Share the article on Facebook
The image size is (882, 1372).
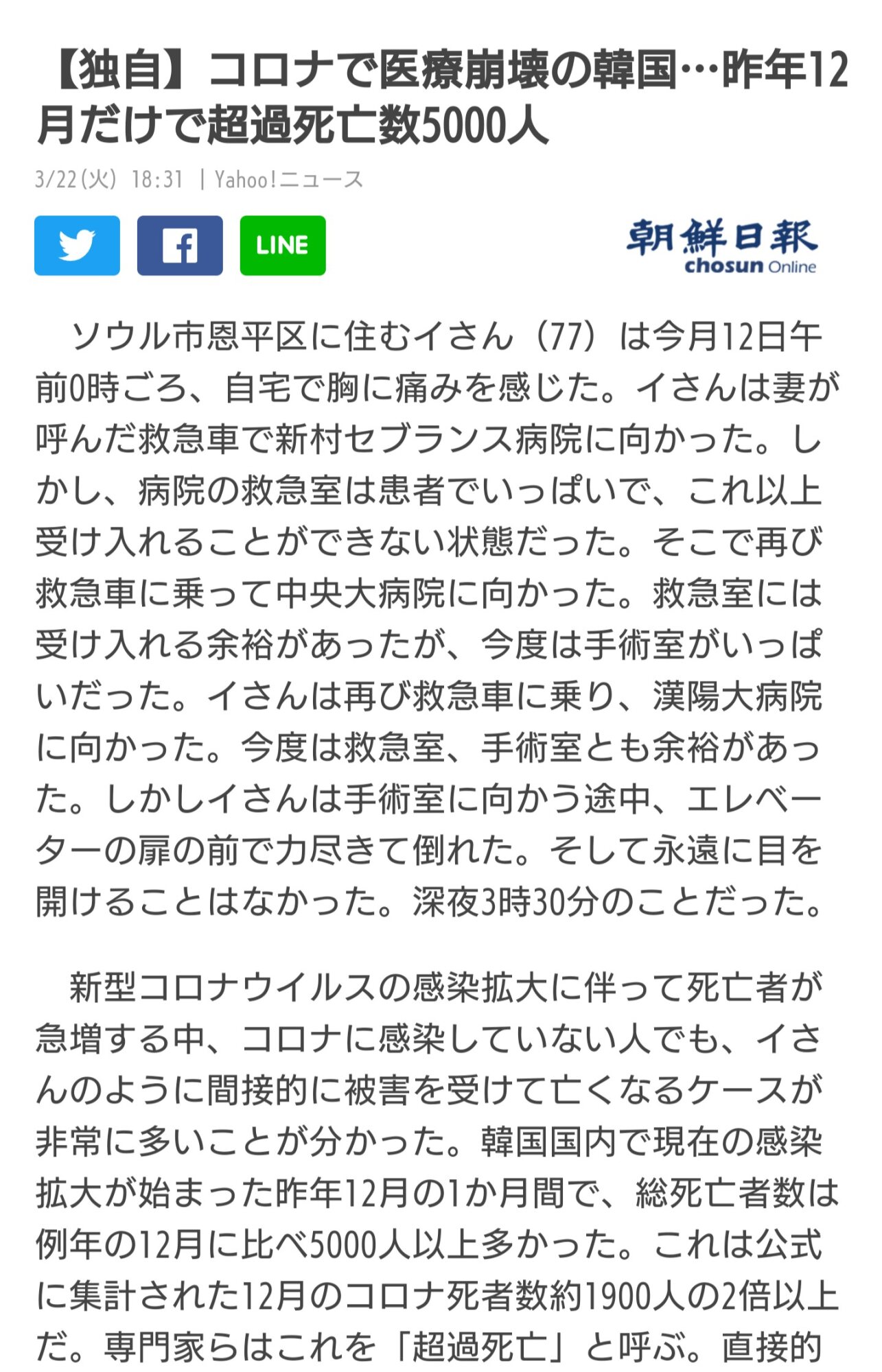point(180,246)
